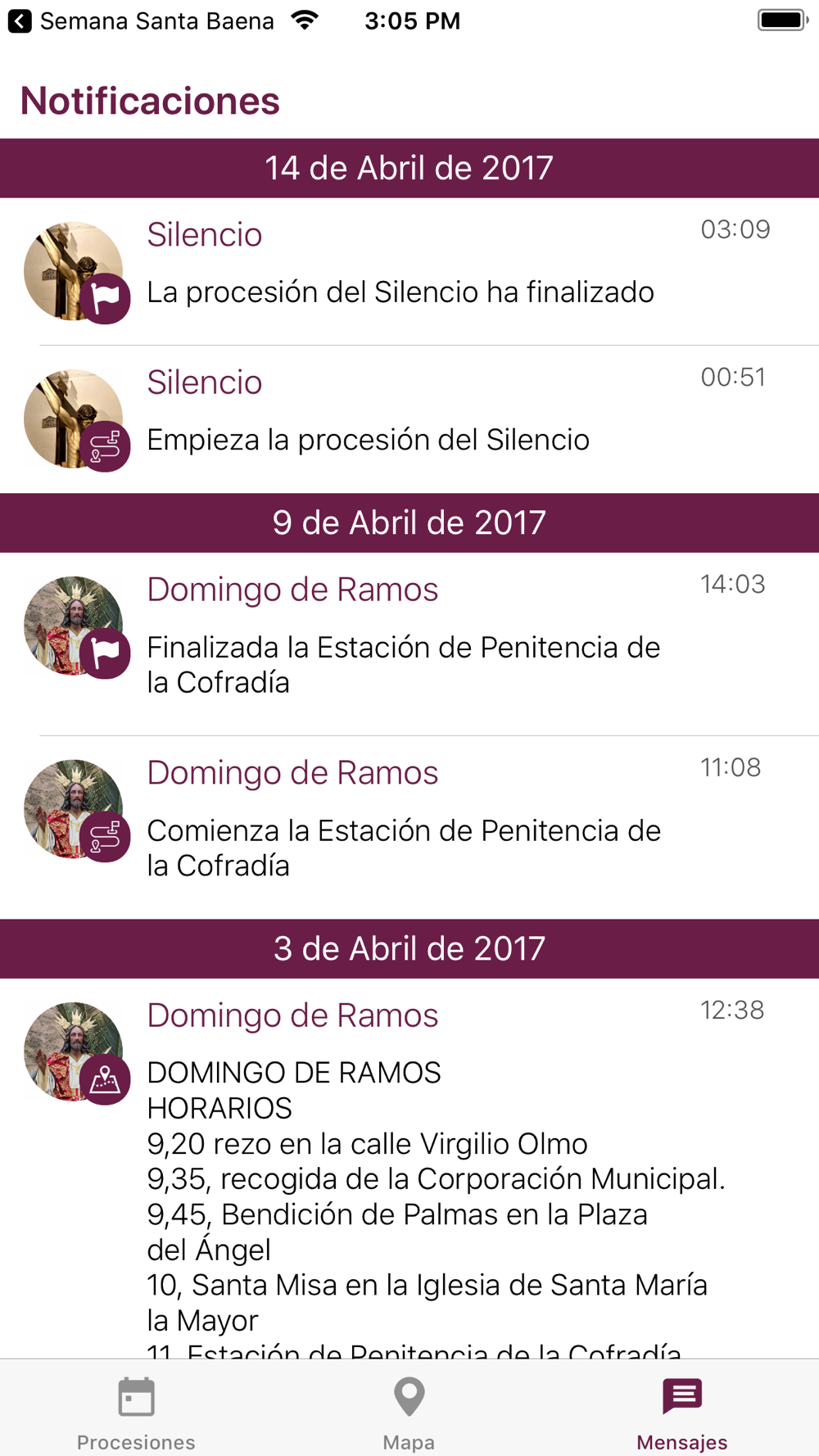Open the Domingo de Ramos notification from 11:08

pyautogui.click(x=409, y=827)
